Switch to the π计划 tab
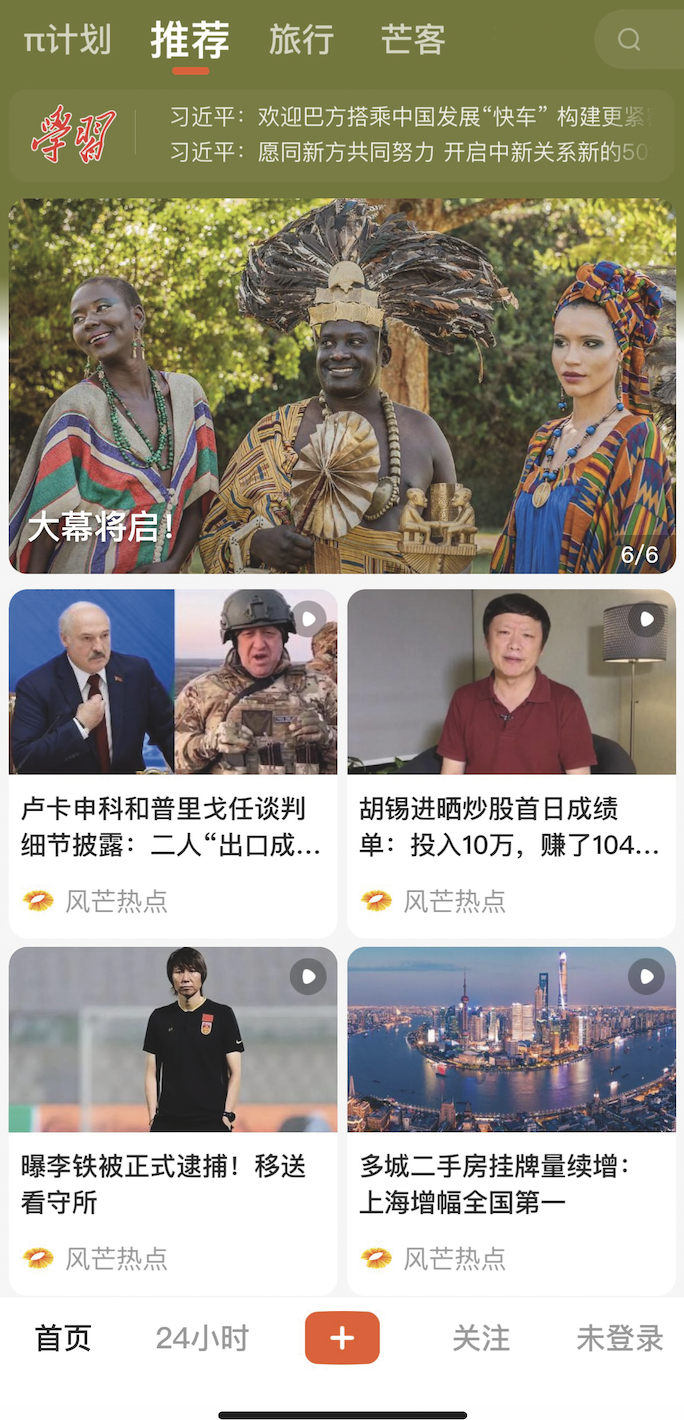 click(67, 40)
